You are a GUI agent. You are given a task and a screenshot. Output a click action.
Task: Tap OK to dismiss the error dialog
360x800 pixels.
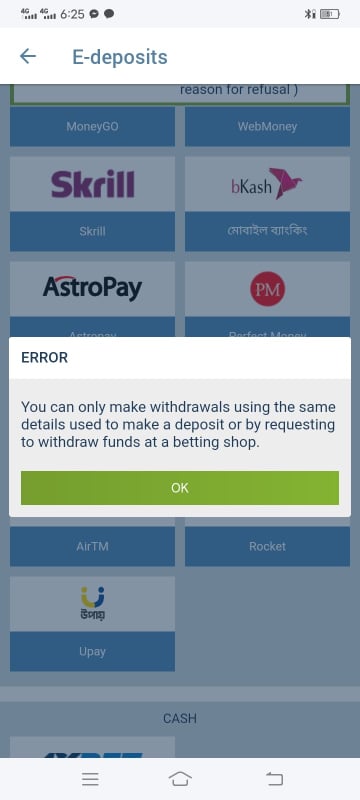click(x=179, y=488)
